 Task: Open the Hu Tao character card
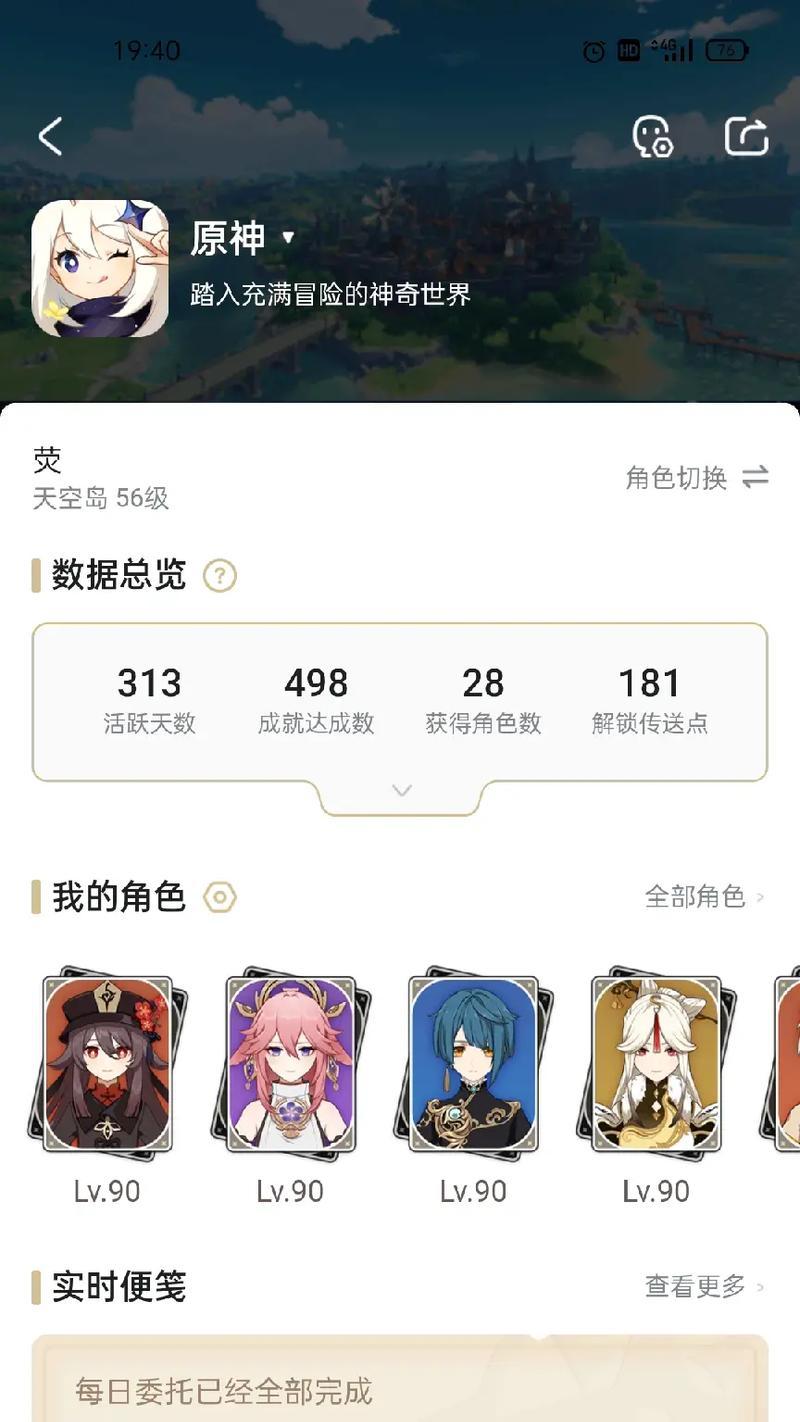click(x=108, y=1062)
